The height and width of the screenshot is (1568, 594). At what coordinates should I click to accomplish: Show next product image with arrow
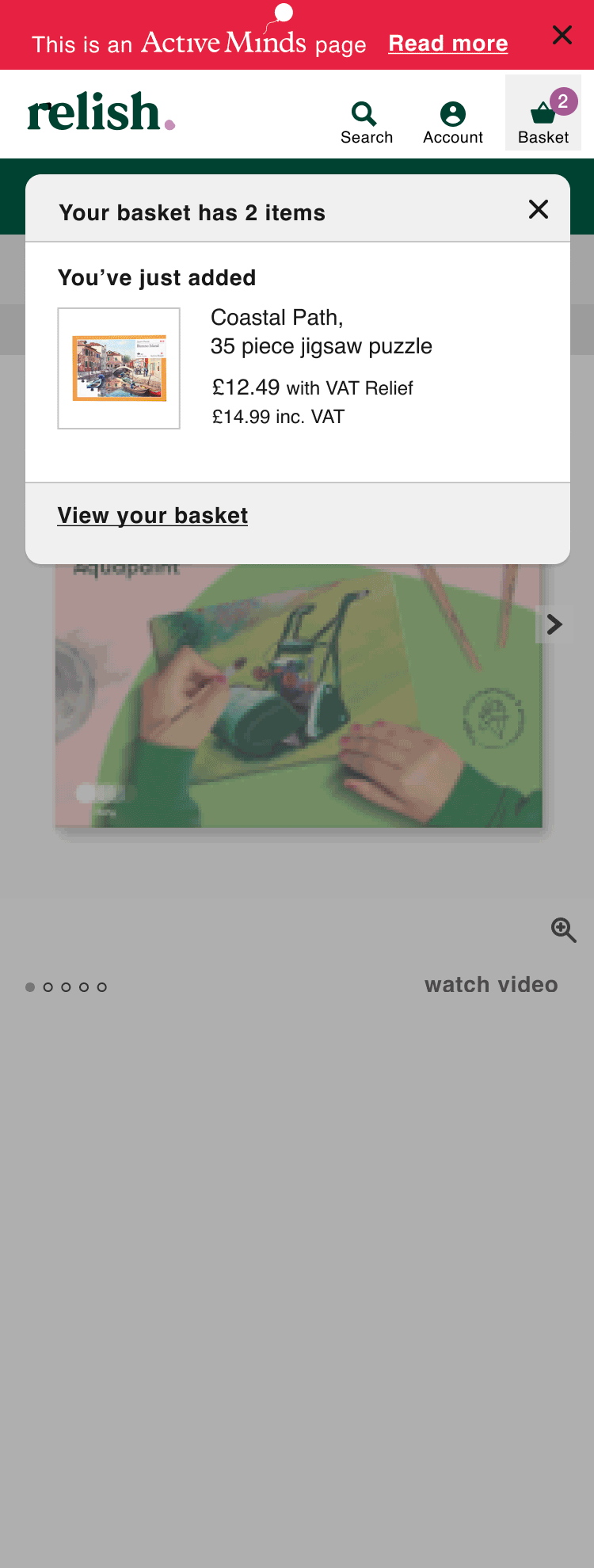point(554,624)
